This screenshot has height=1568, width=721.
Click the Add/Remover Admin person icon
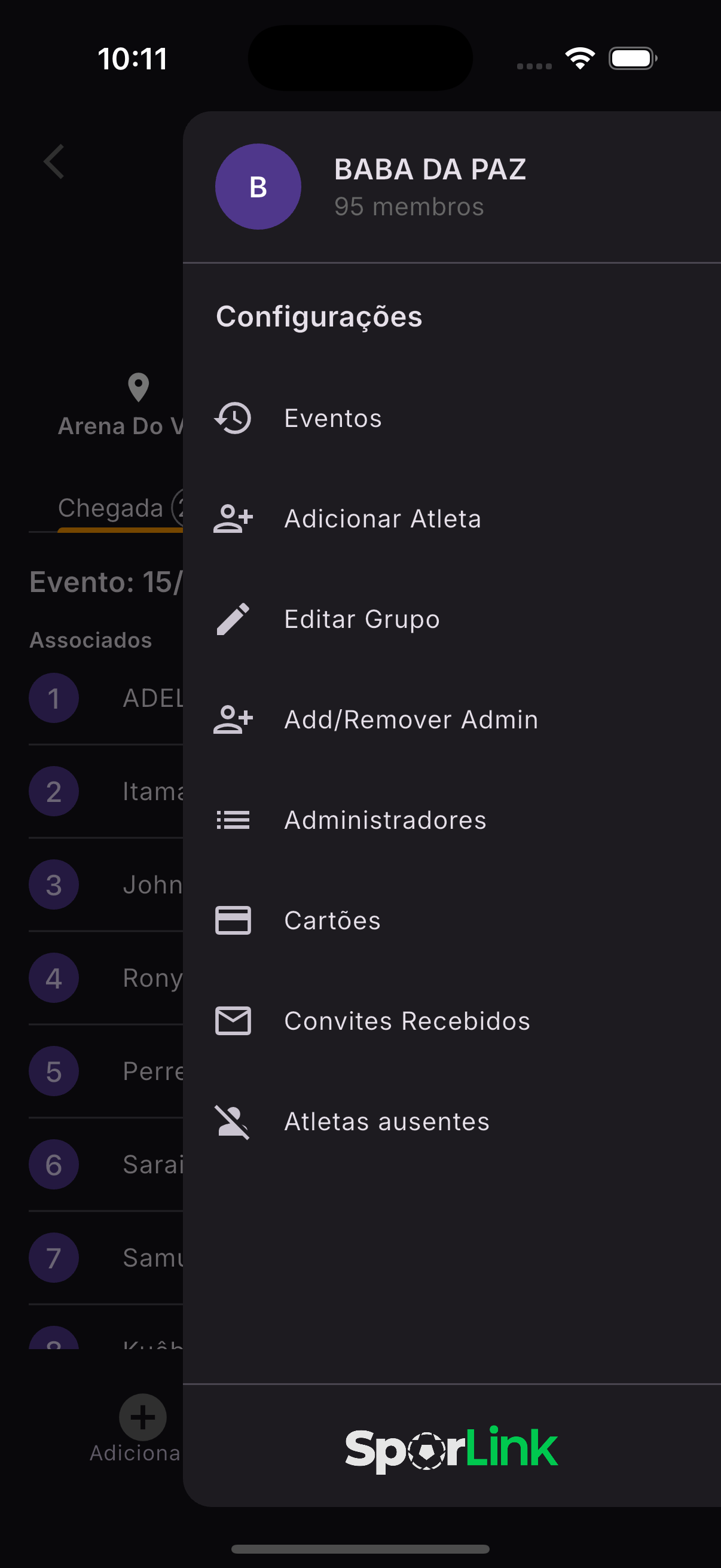[234, 719]
